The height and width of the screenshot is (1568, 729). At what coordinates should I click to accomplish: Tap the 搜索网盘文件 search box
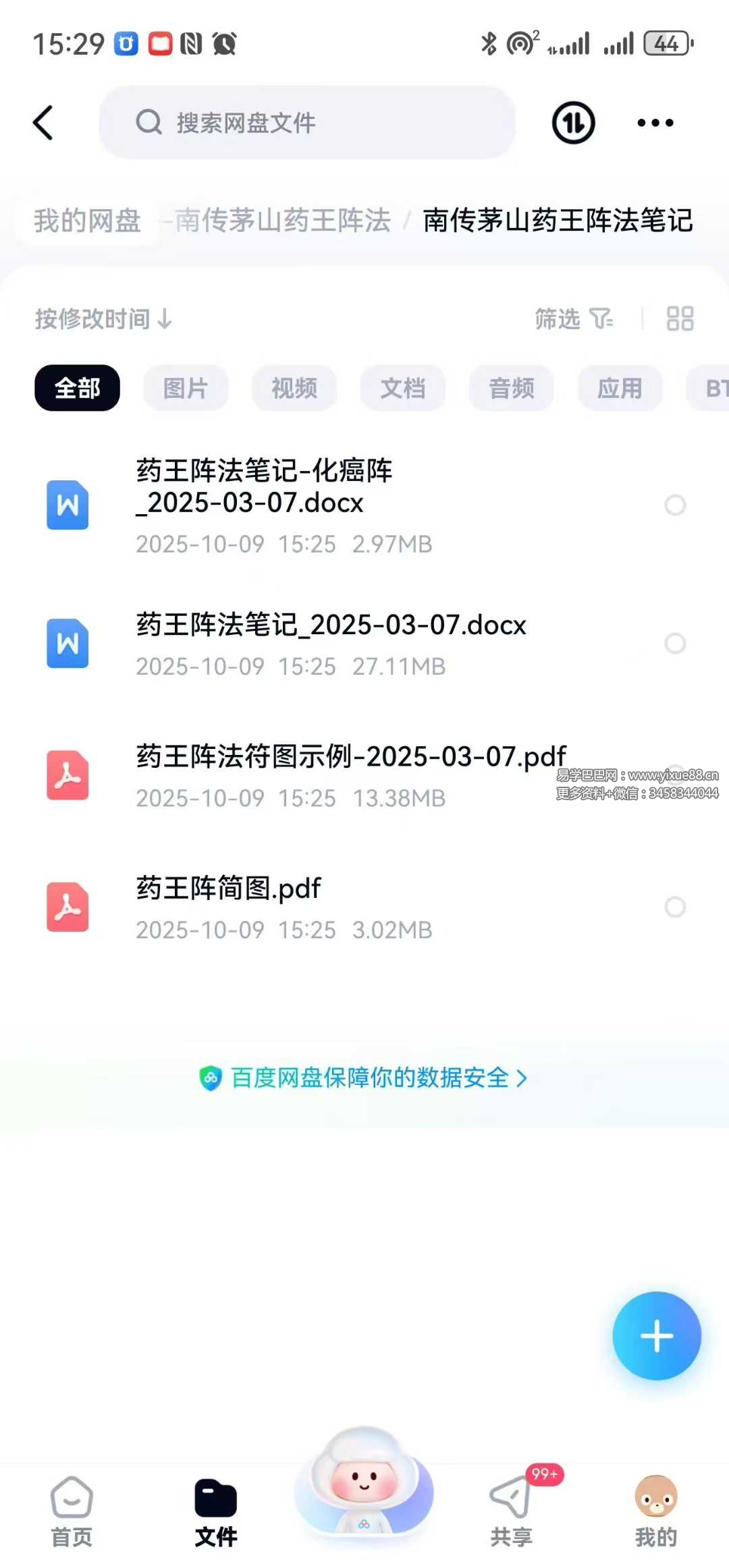point(307,123)
